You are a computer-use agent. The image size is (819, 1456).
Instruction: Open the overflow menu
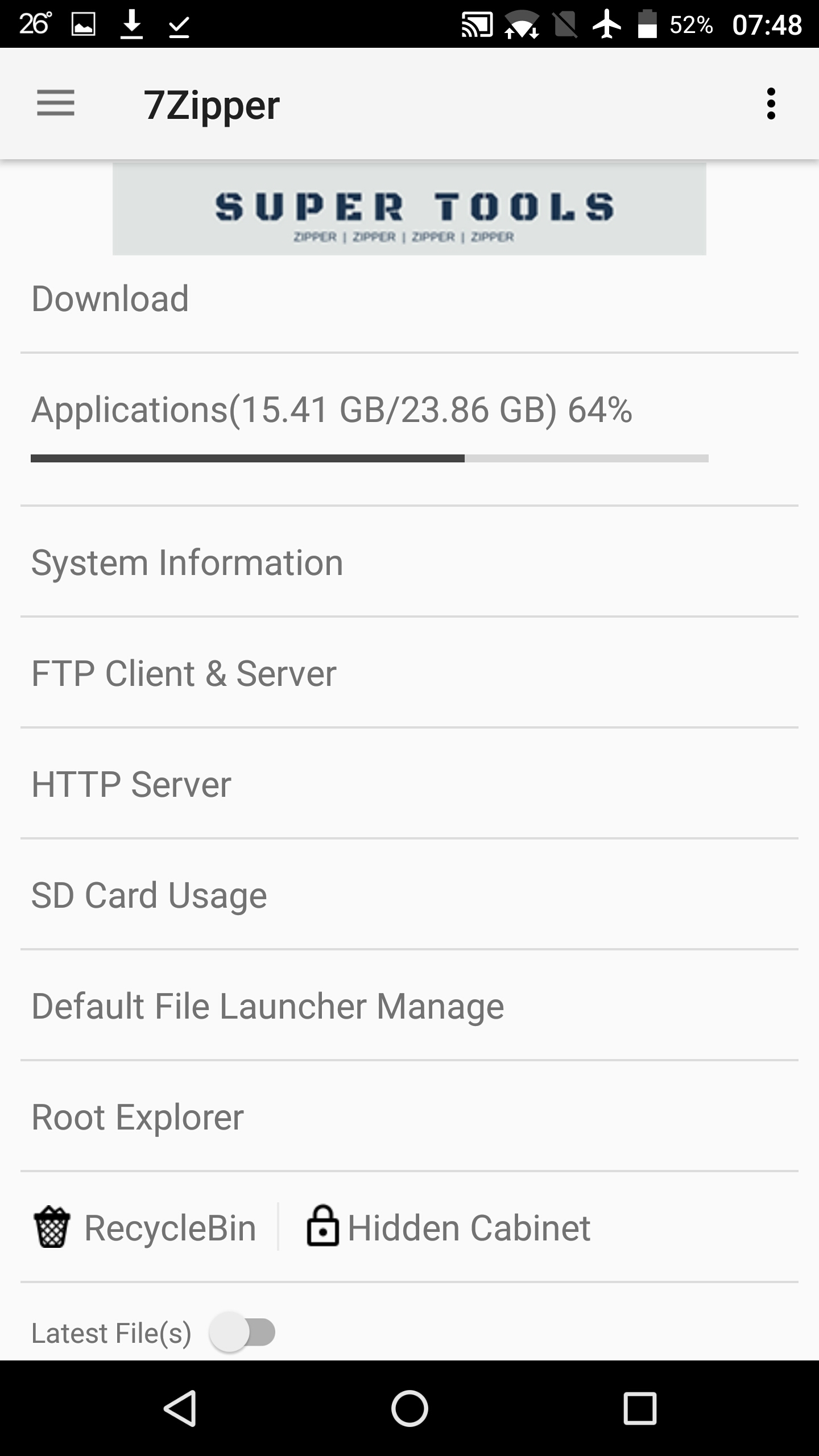771,104
